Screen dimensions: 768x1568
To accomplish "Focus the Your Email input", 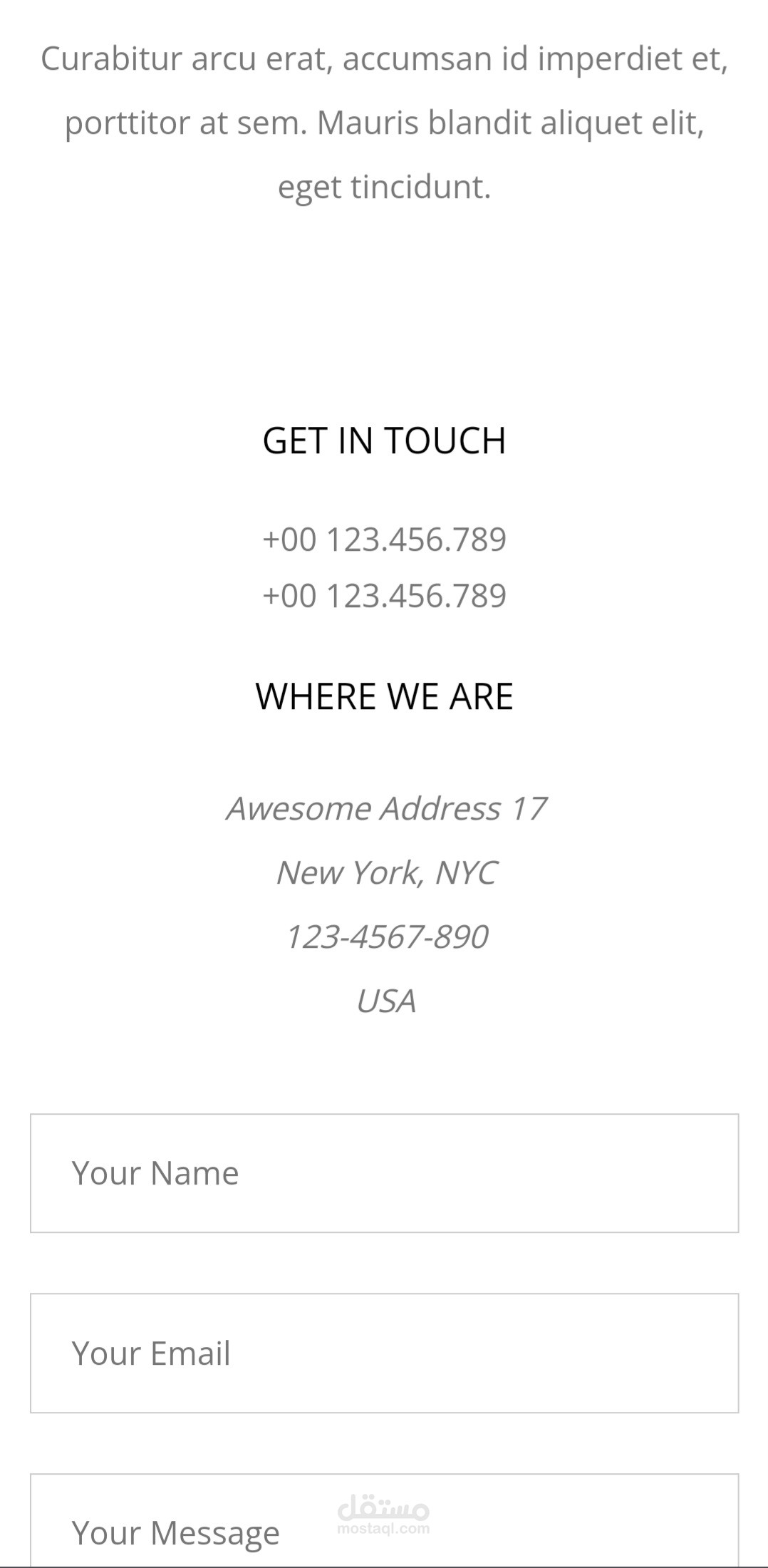I will tap(384, 1353).
